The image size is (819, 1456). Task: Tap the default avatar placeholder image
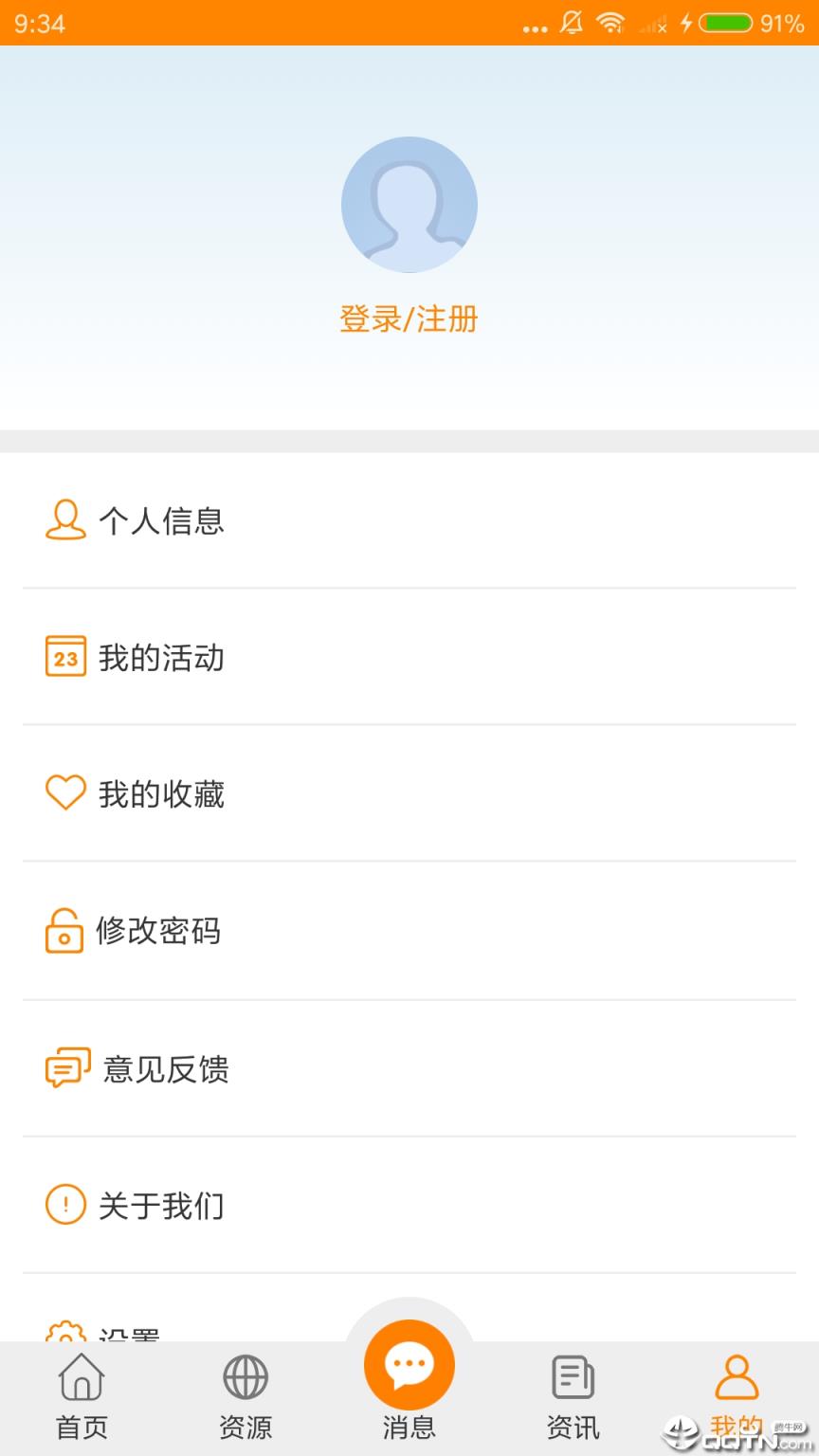(409, 204)
